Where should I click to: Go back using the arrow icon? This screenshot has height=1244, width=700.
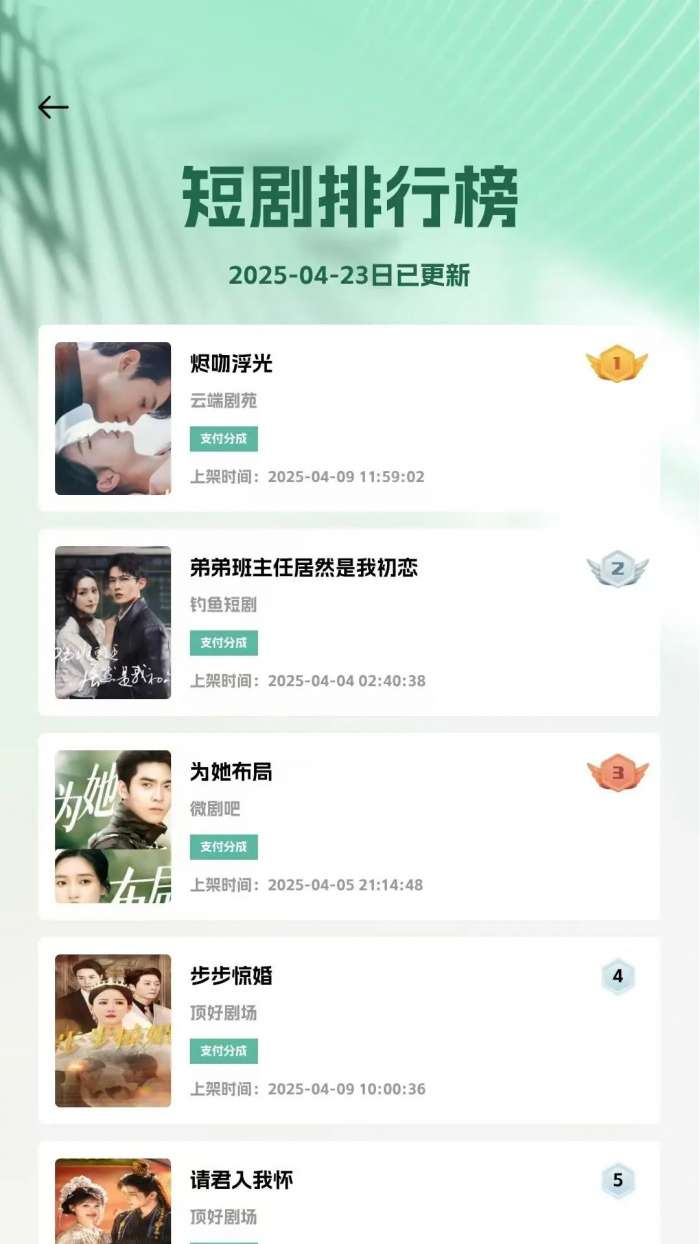tap(53, 107)
